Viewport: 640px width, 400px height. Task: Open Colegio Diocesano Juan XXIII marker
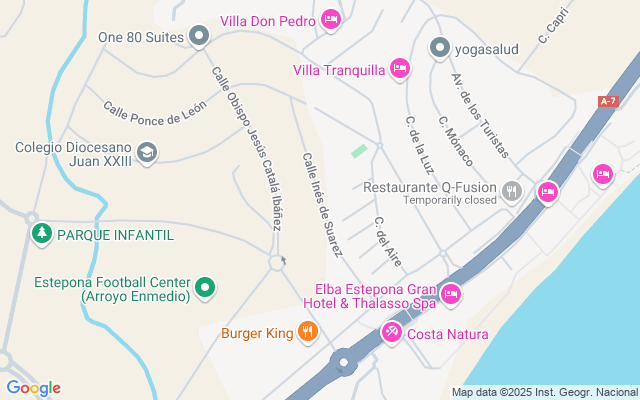coord(147,152)
